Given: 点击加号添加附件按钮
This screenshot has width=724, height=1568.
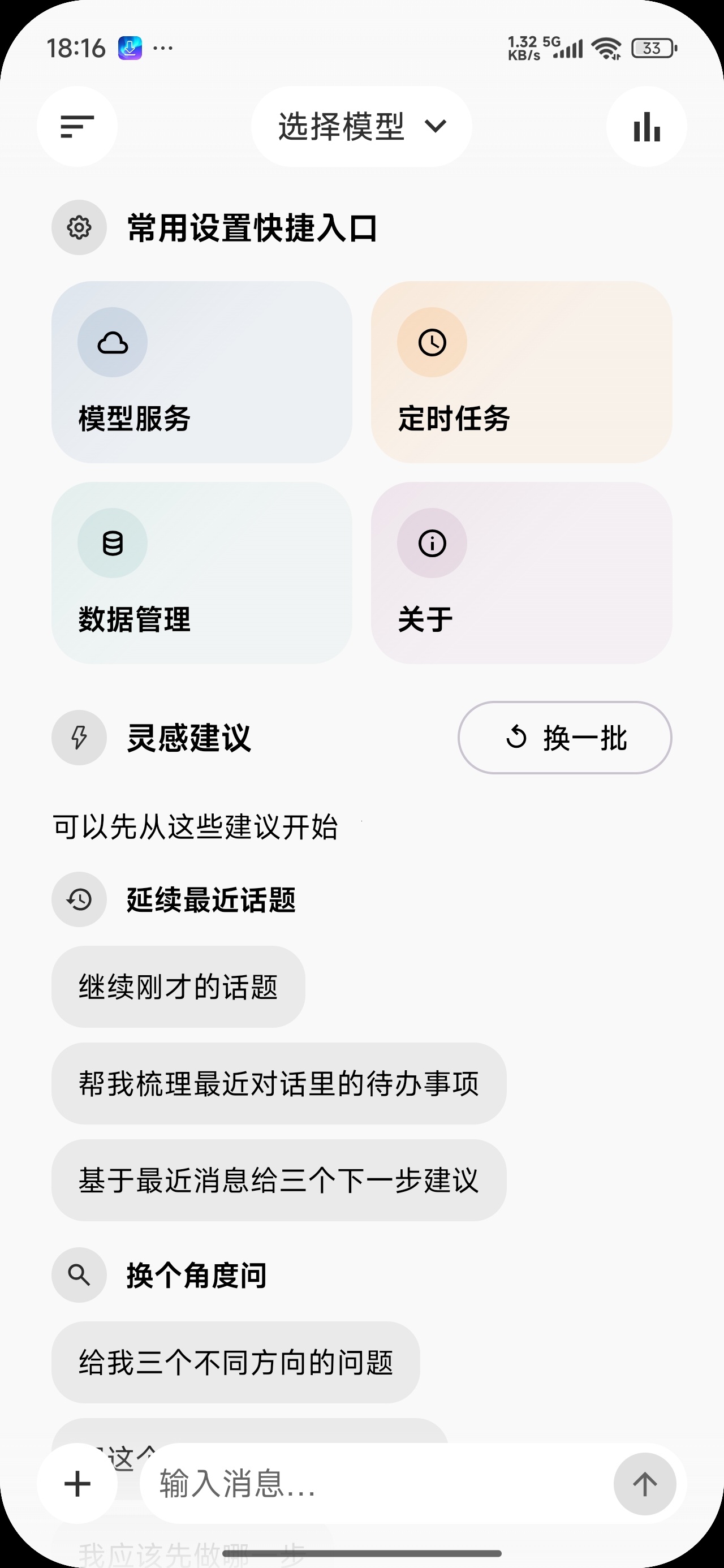Looking at the screenshot, I should [x=77, y=1486].
